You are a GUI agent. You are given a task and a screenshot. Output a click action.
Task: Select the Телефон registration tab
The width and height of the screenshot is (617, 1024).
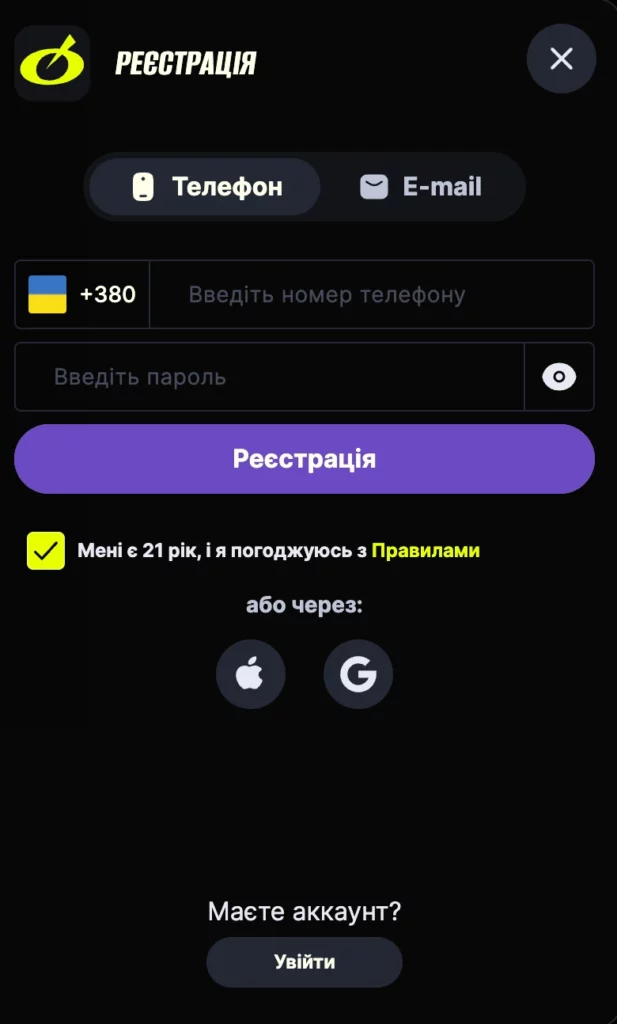pos(206,187)
